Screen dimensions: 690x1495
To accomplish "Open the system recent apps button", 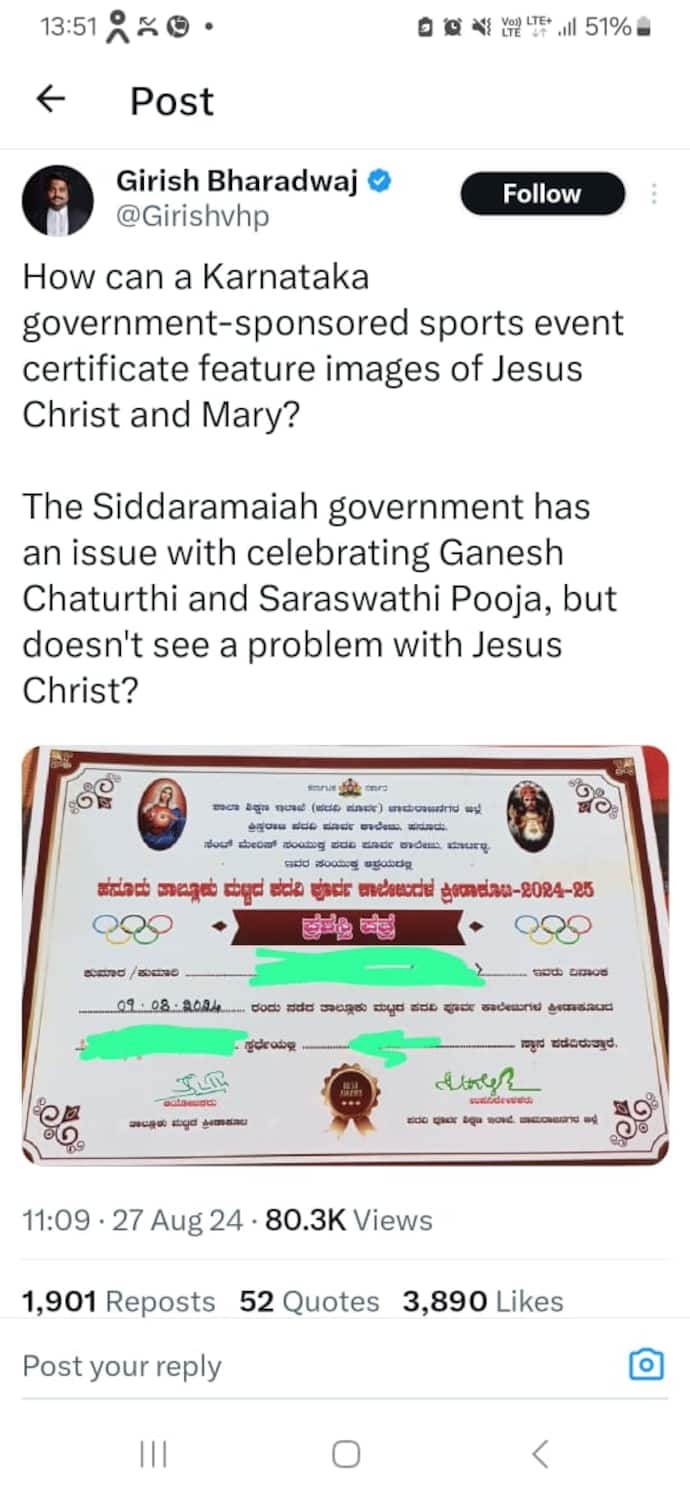I will [x=153, y=1454].
